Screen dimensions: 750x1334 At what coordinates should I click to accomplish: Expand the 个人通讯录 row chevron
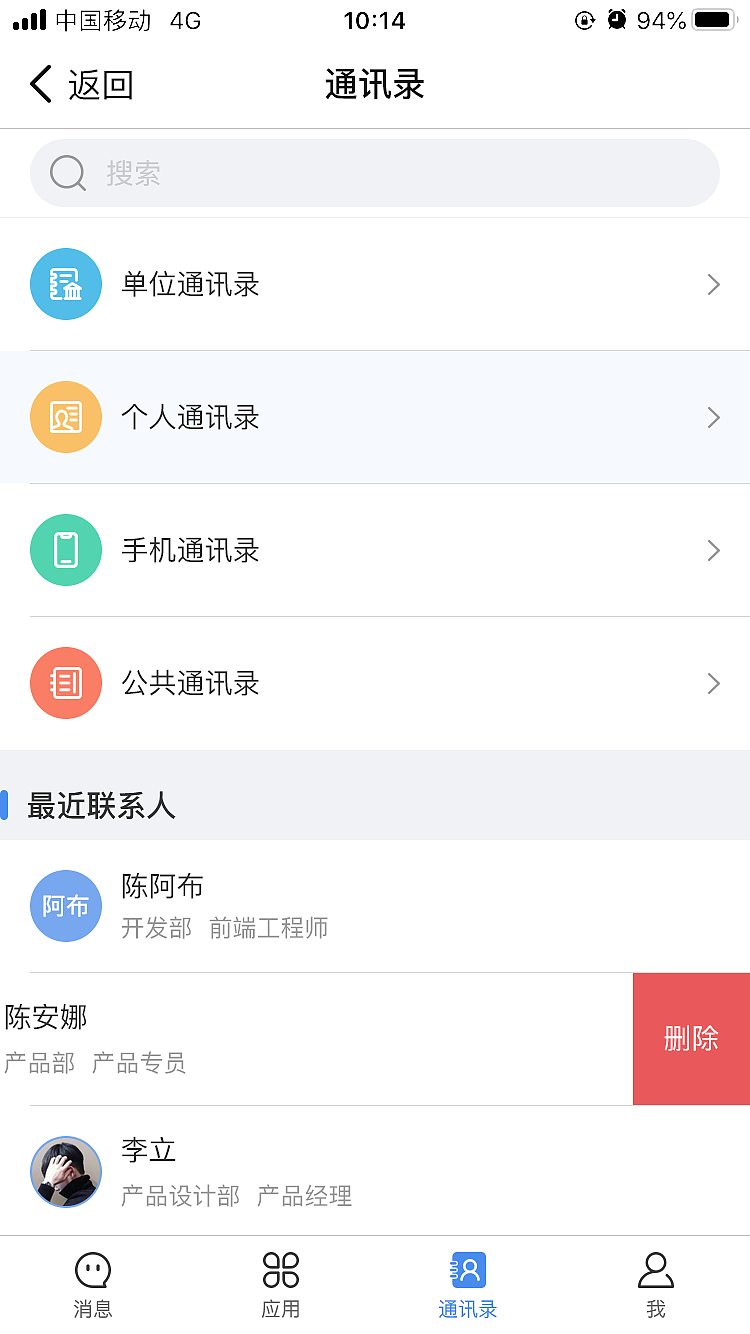713,417
